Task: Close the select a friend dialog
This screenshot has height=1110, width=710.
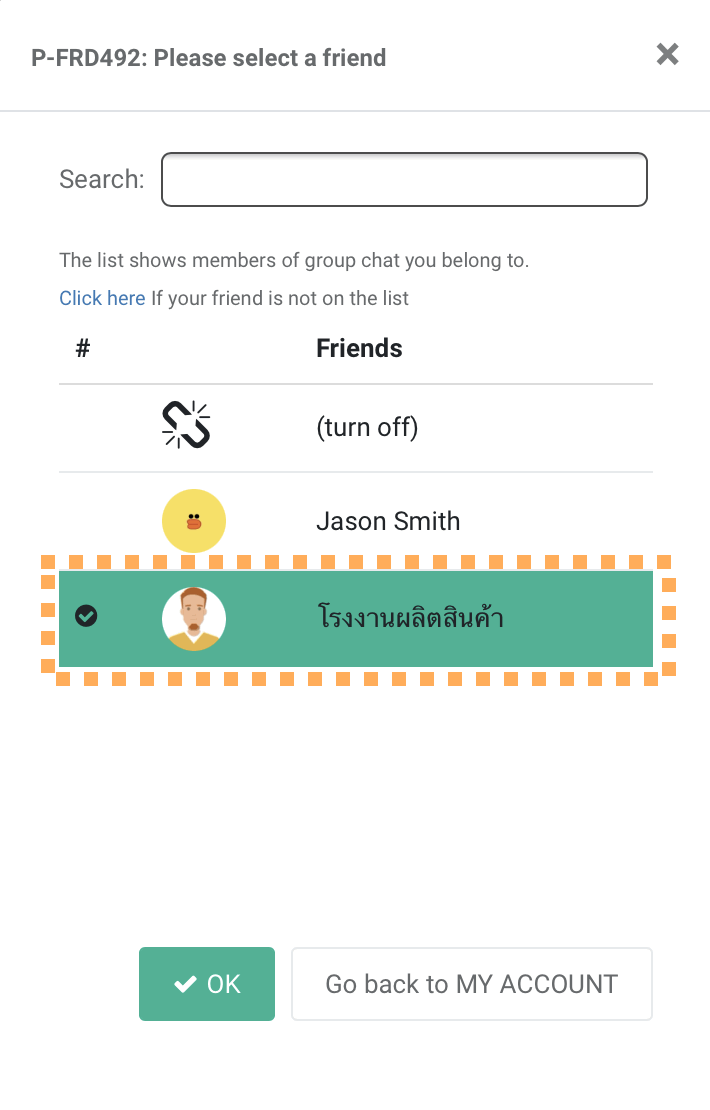Action: tap(667, 55)
